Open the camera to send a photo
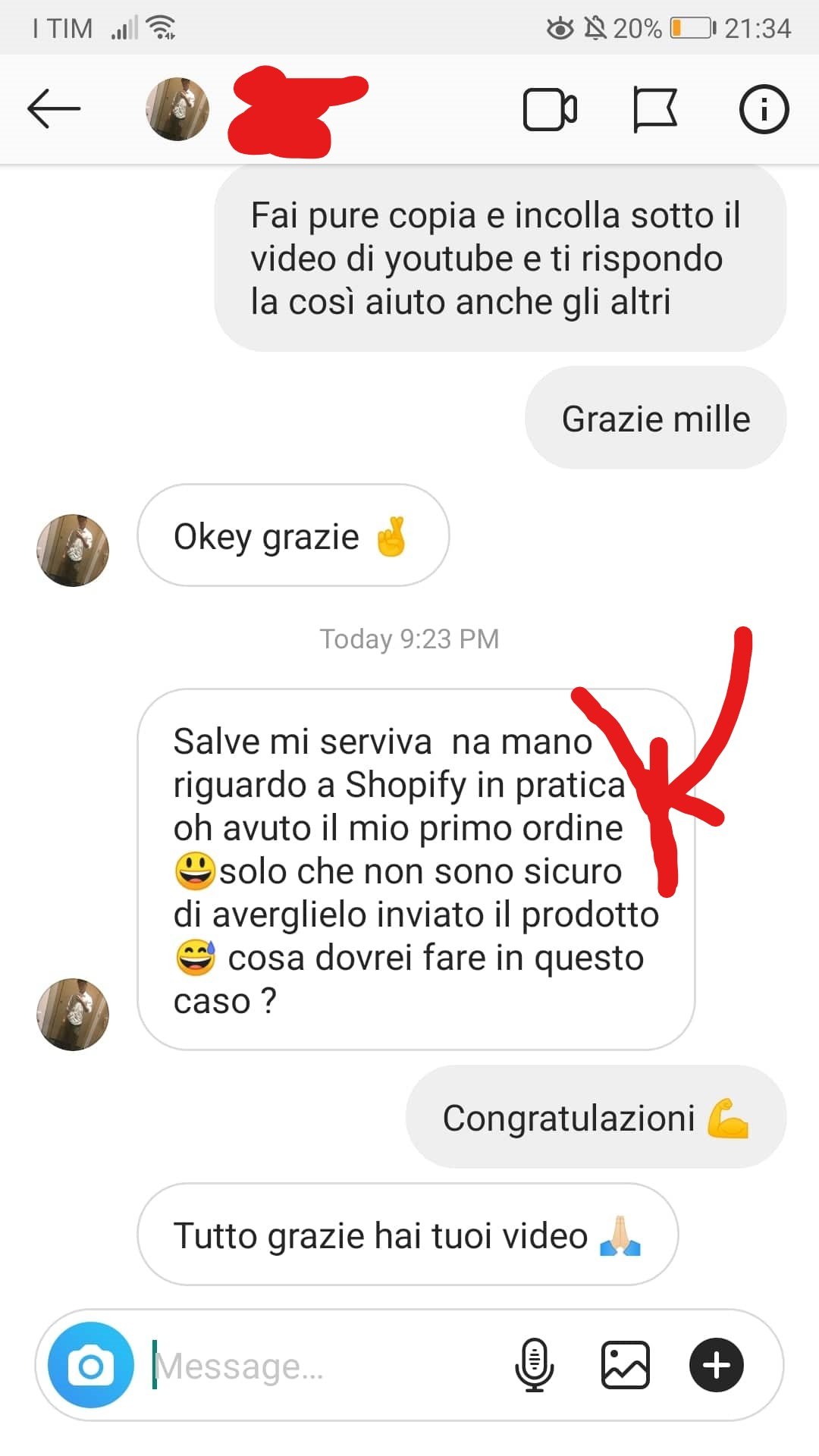Screen dimensions: 819x1456 coord(91,1365)
